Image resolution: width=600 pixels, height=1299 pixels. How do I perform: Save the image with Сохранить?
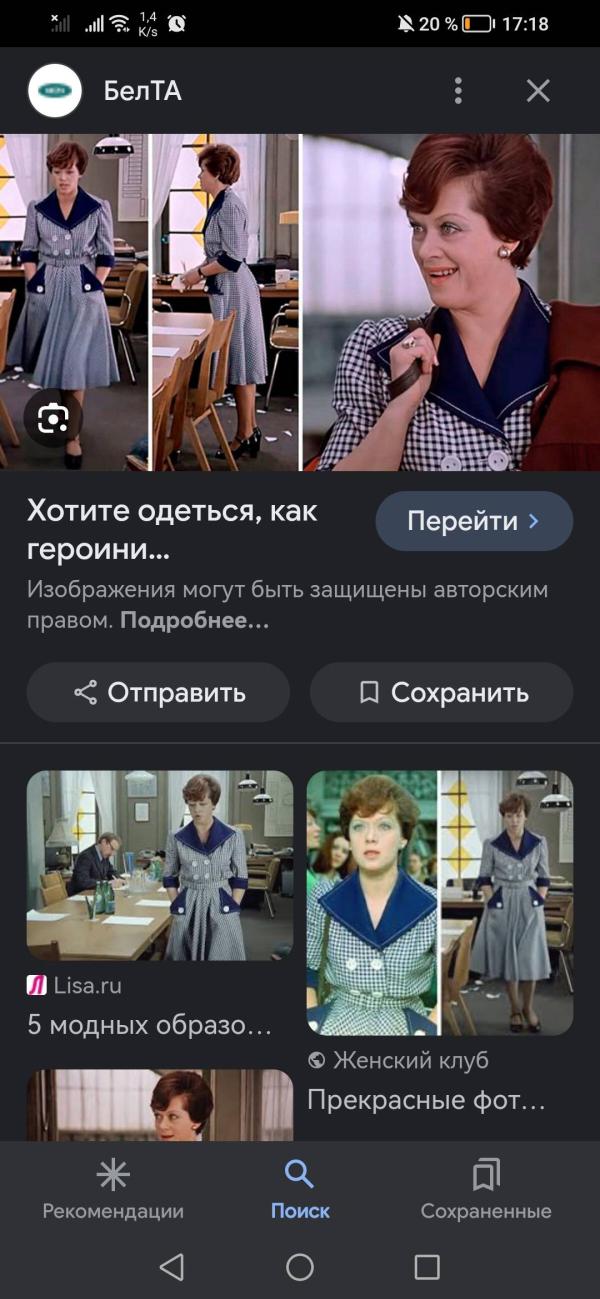[x=441, y=692]
